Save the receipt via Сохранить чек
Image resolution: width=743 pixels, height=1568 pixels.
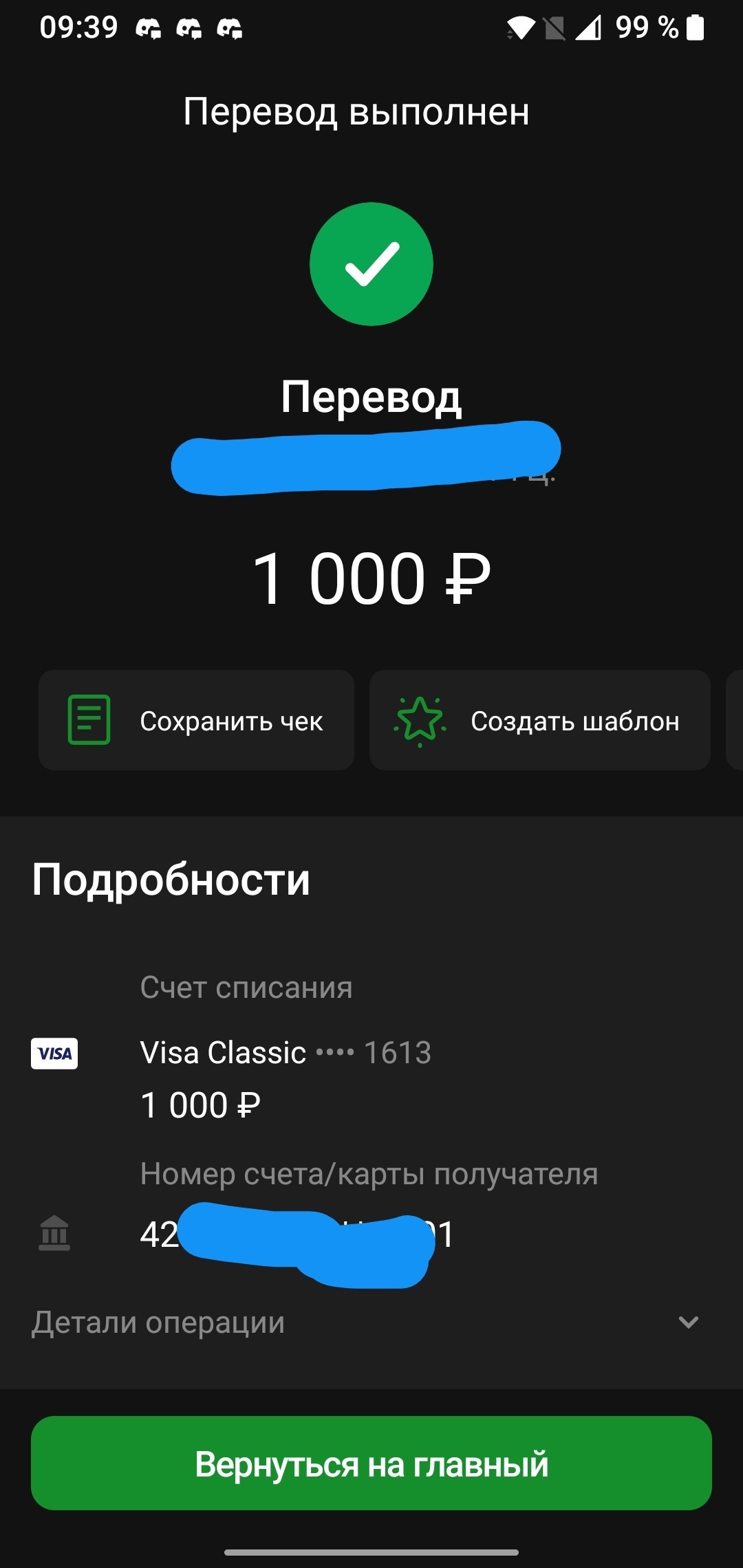(x=196, y=720)
